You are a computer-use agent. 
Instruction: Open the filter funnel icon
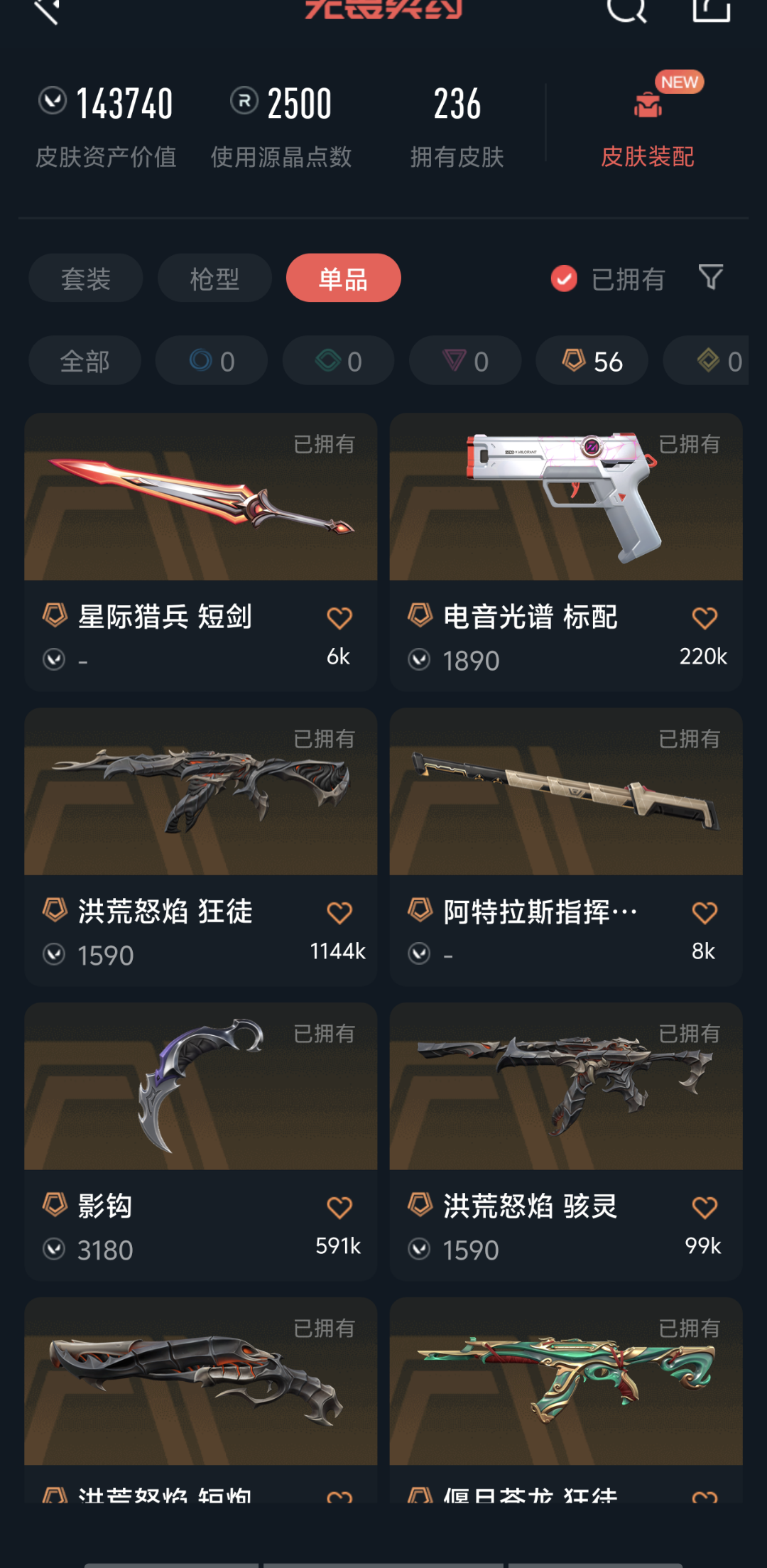[710, 277]
